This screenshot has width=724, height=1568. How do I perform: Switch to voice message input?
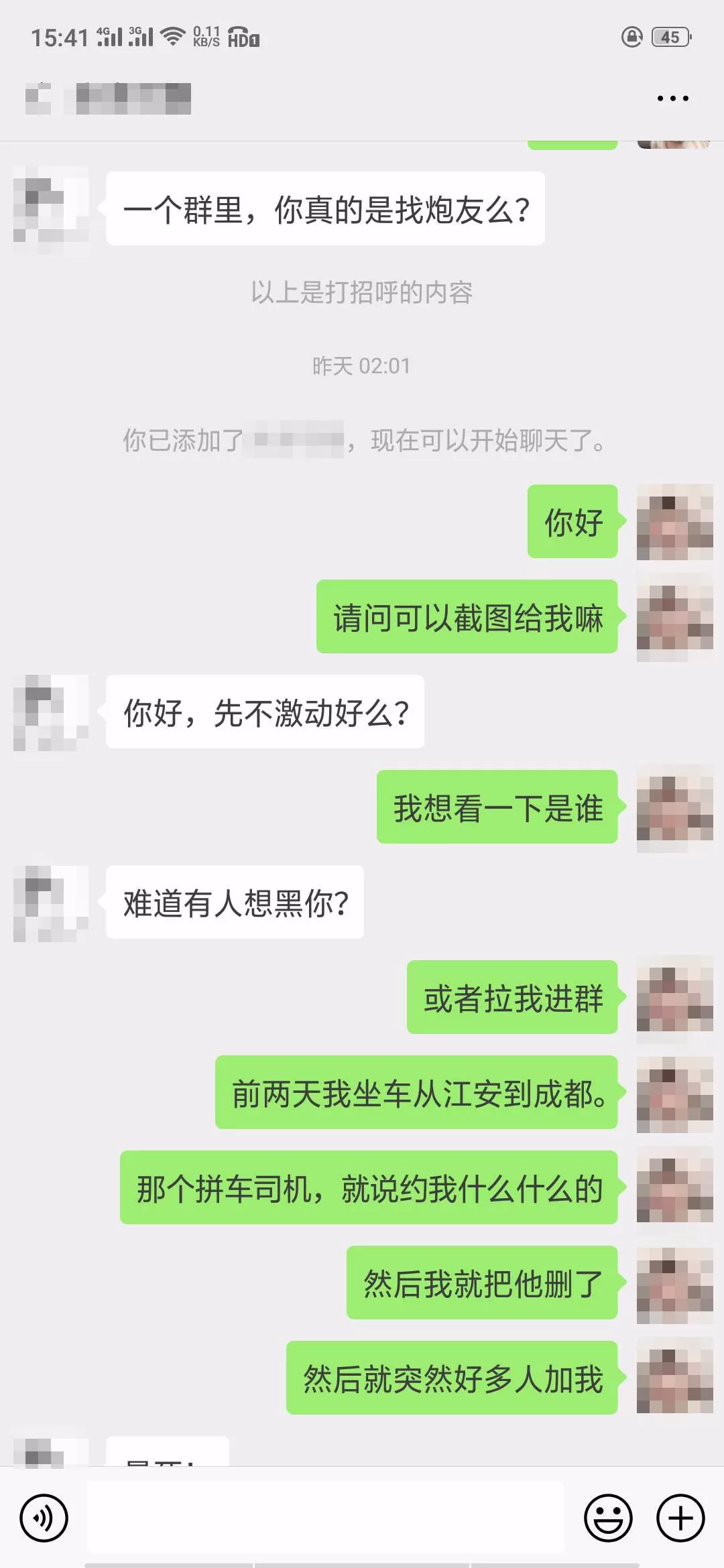[44, 1518]
